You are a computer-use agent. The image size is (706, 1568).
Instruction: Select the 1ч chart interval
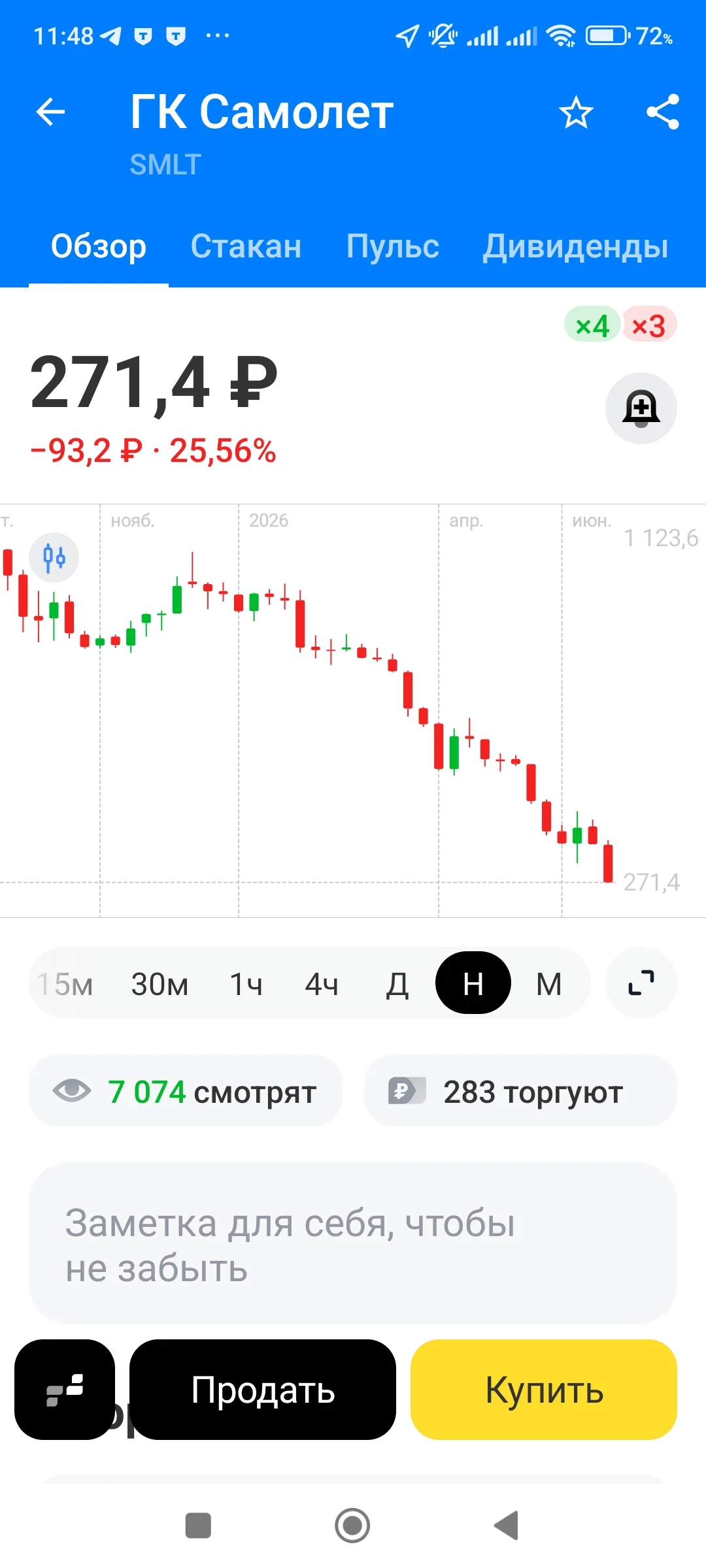pyautogui.click(x=246, y=984)
